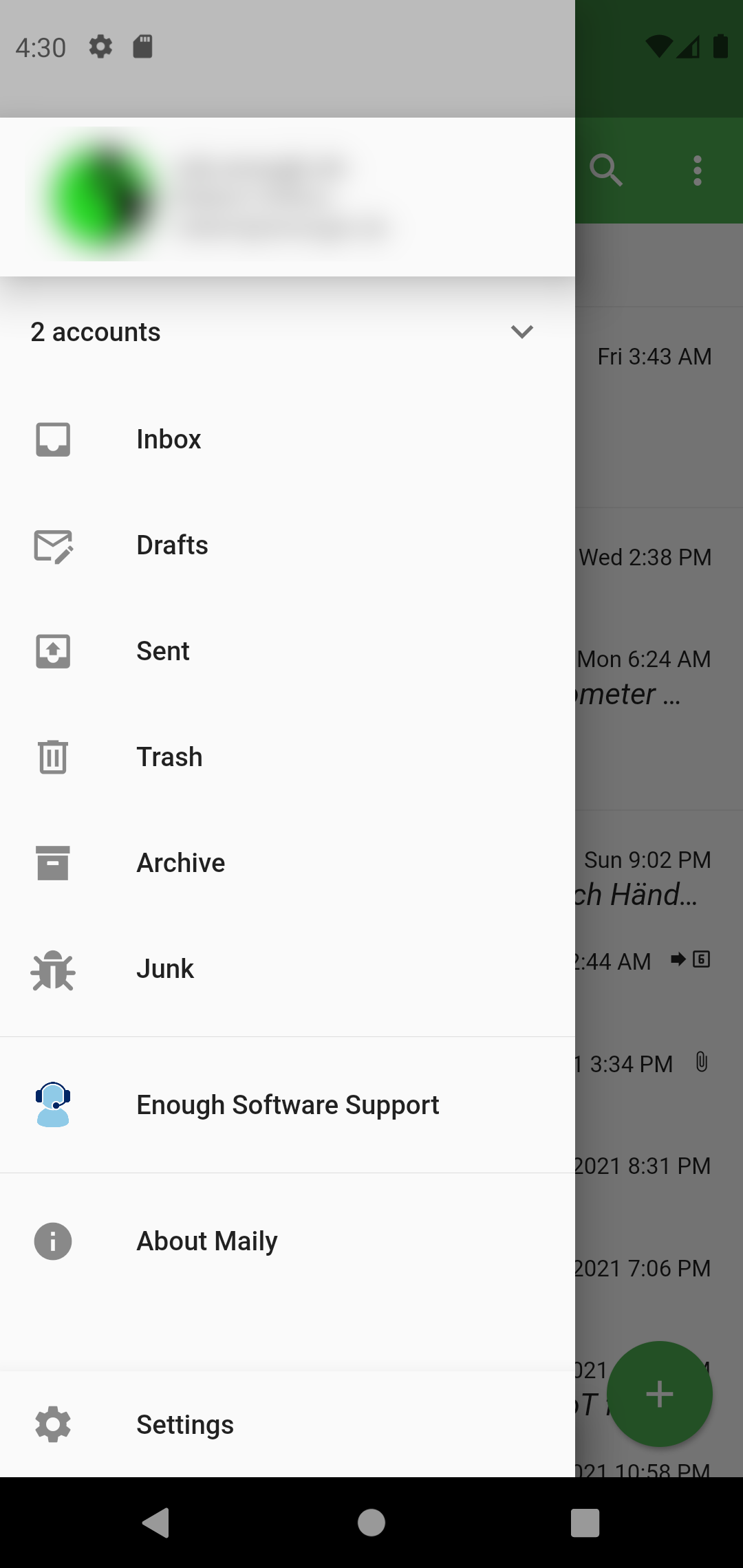Image resolution: width=743 pixels, height=1568 pixels.
Task: Open the three-dot overflow menu
Action: (x=698, y=170)
